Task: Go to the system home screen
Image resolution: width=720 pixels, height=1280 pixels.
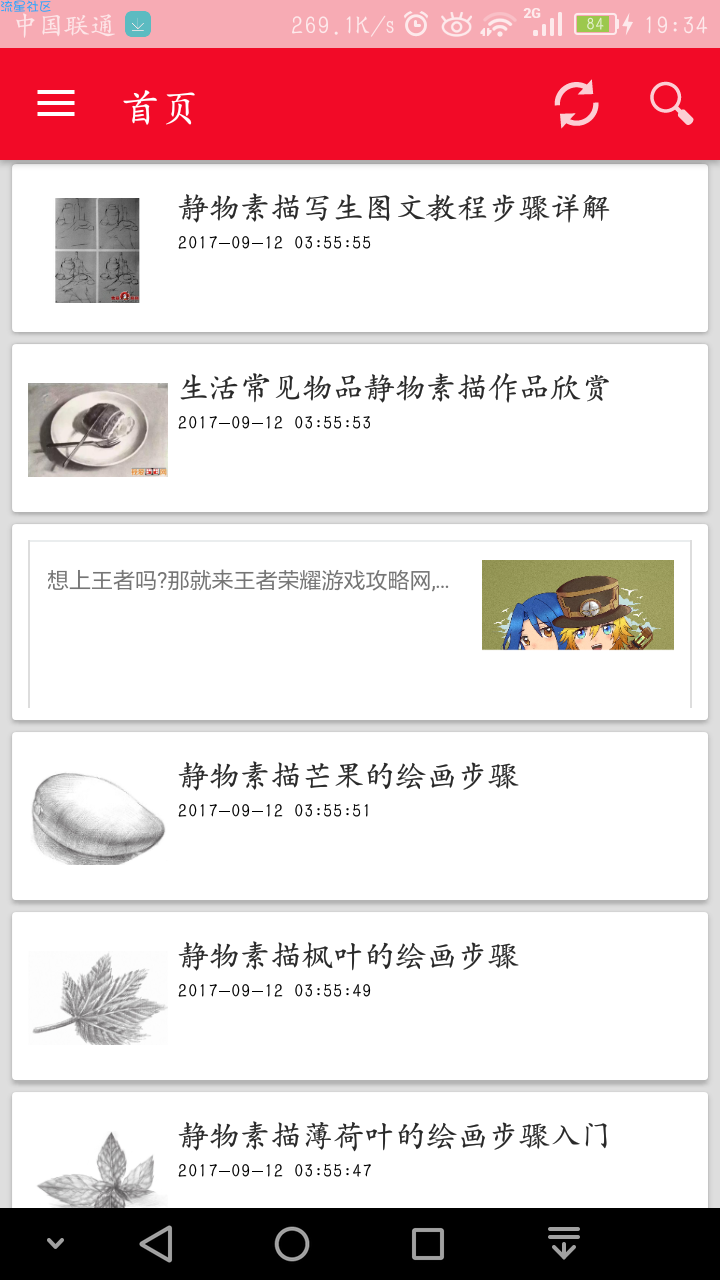Action: coord(292,1244)
